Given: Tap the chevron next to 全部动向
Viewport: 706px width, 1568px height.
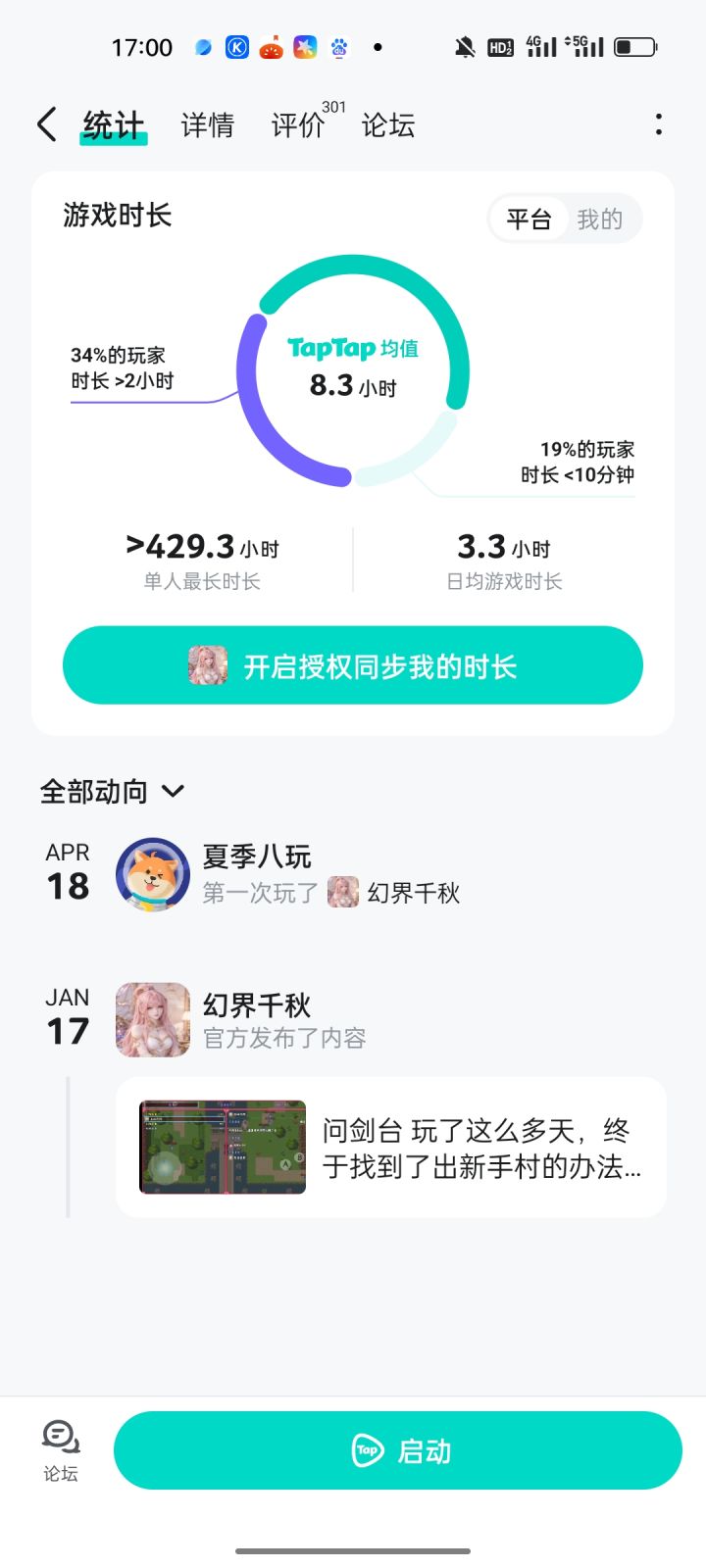Looking at the screenshot, I should point(174,792).
